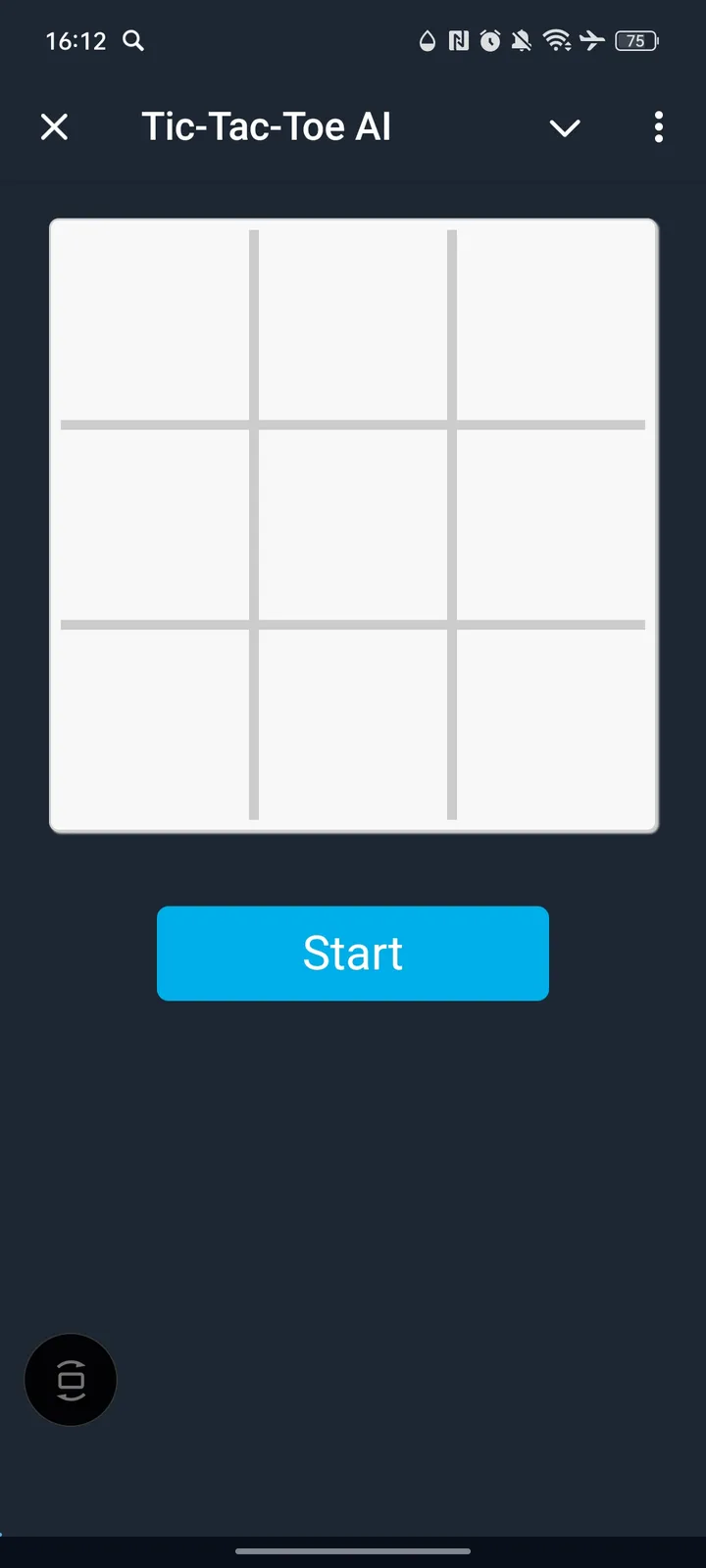Close the Tic-Tac-Toe AI window

coord(54,126)
